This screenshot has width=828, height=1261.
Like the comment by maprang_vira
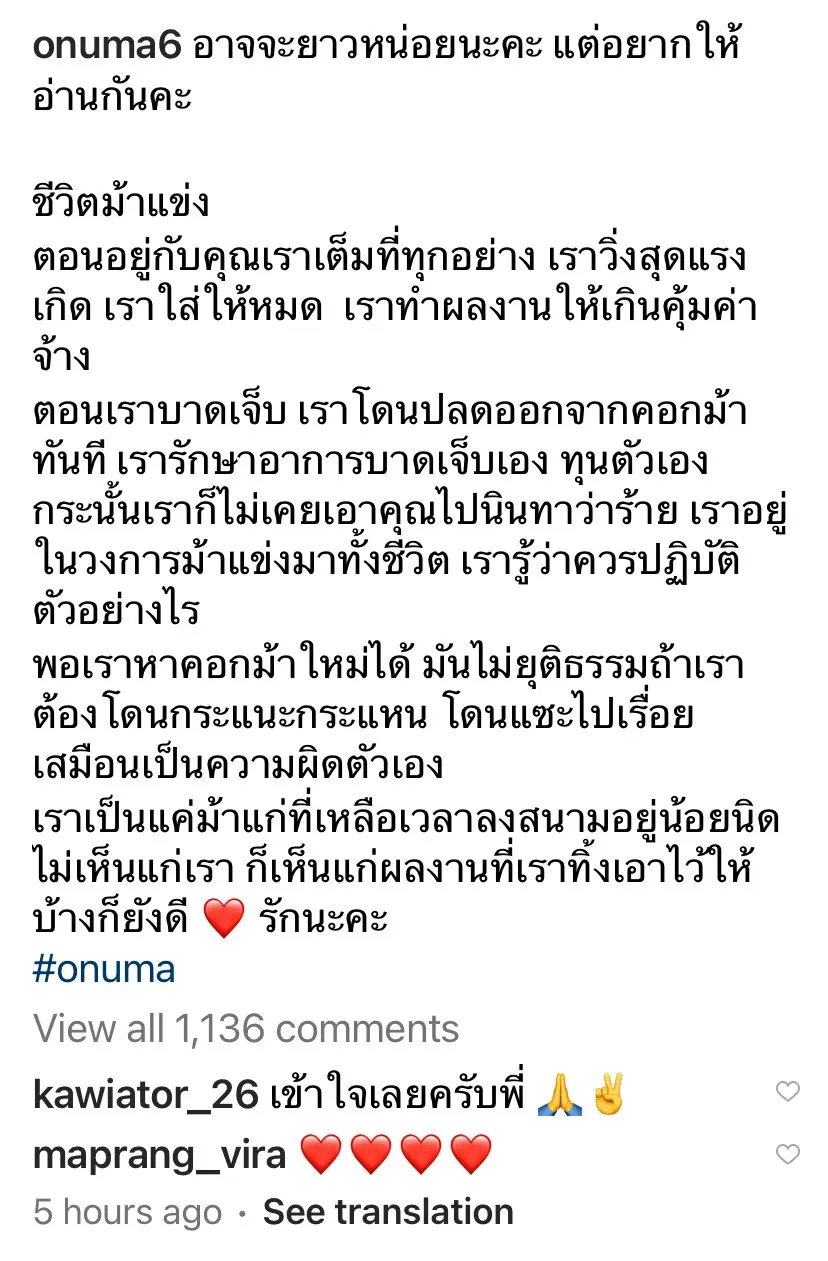(788, 1155)
